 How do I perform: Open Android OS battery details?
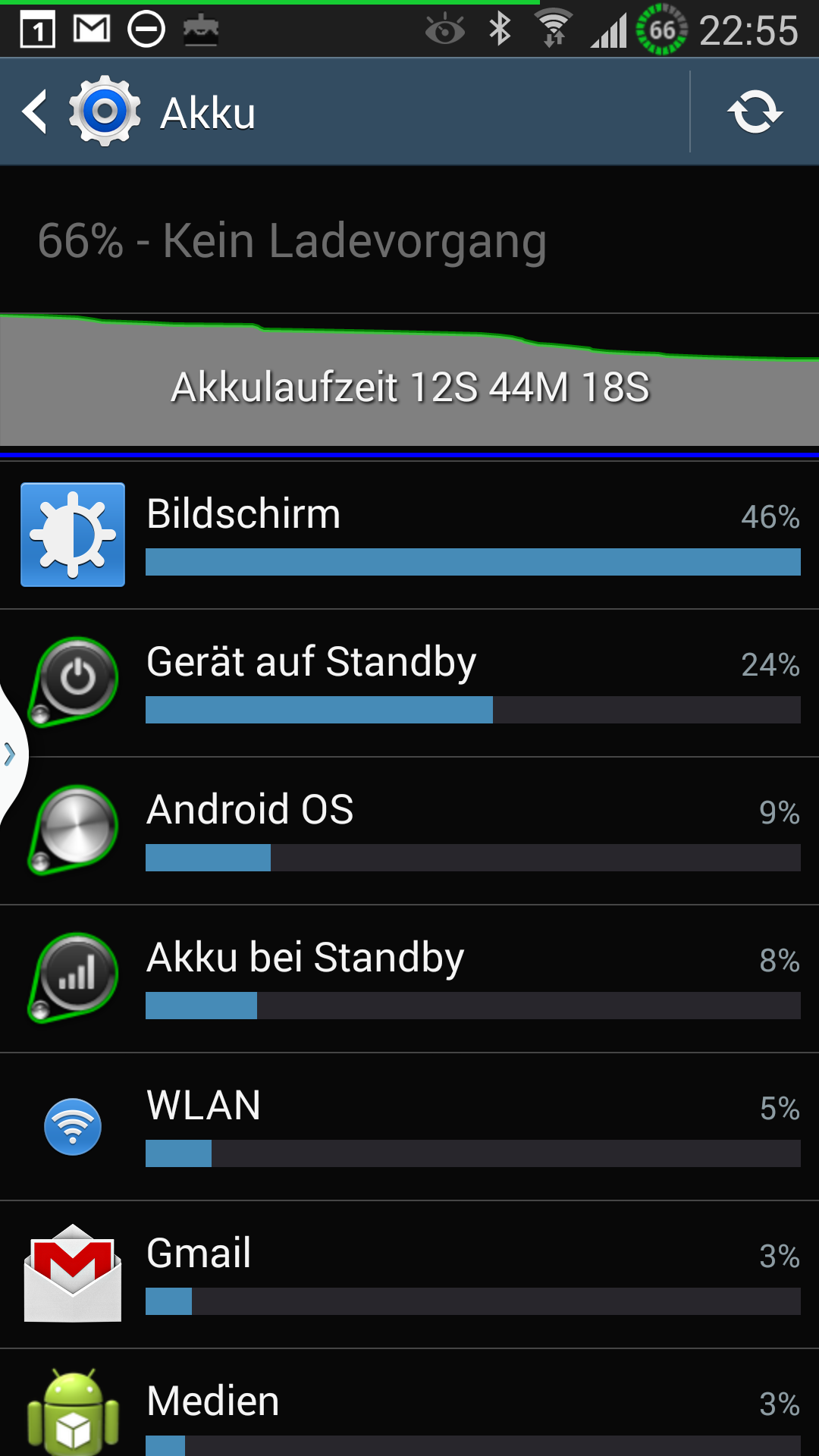click(409, 830)
